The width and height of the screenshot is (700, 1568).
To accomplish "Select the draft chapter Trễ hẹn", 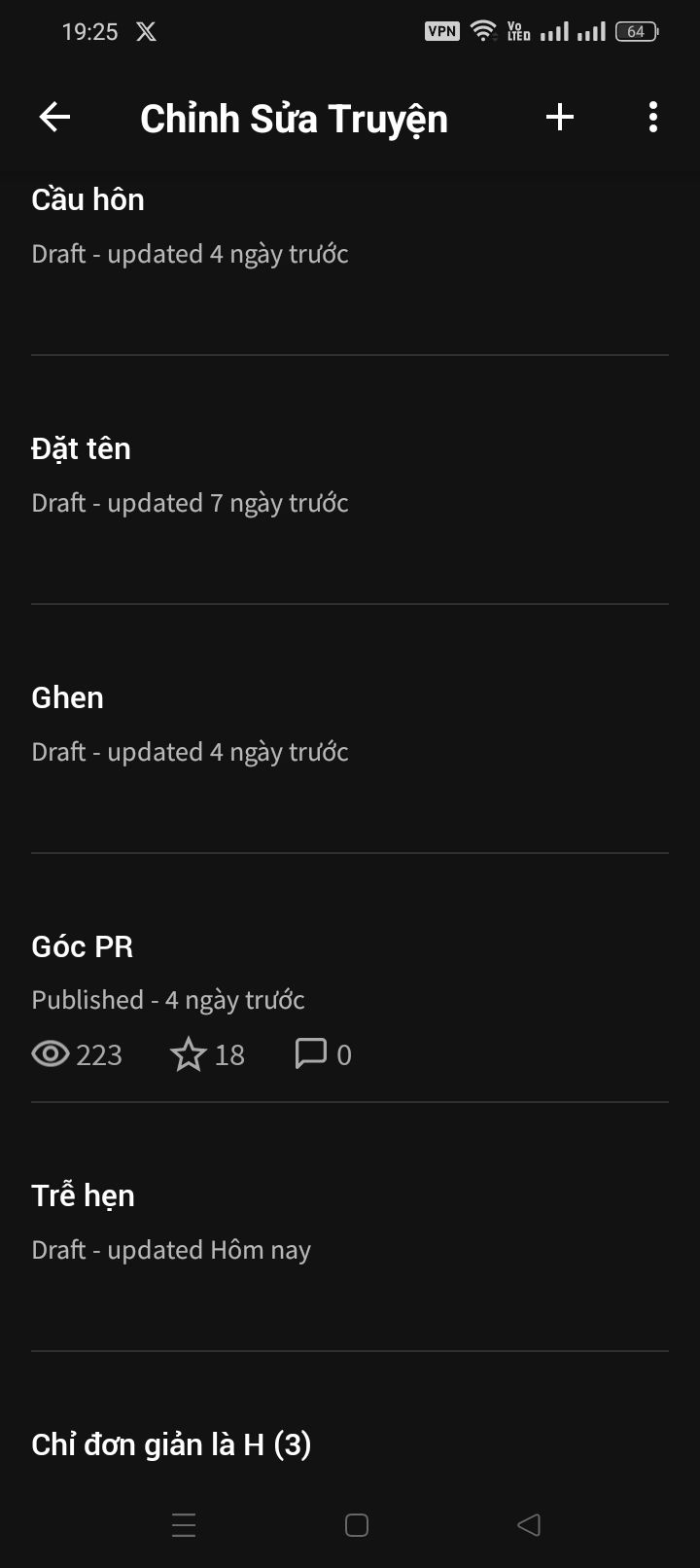I will [83, 1196].
